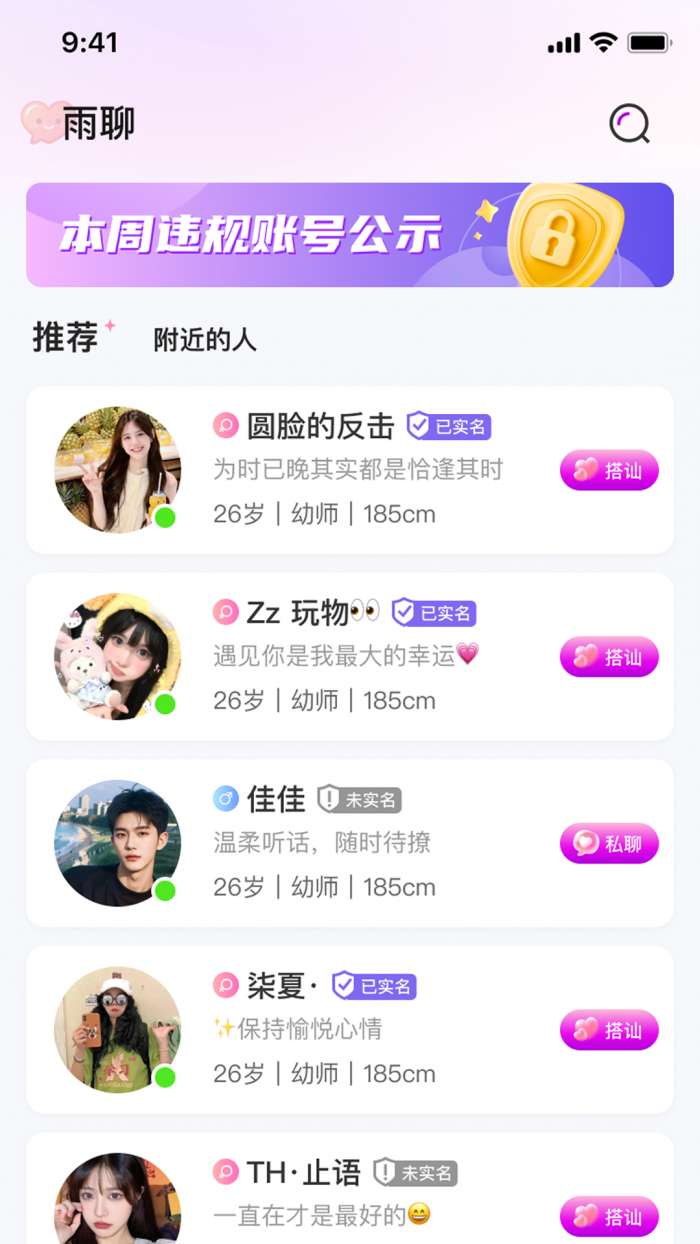Tap 搭讪 for Zz 玩物
Screen dimensions: 700x1244
(x=609, y=657)
